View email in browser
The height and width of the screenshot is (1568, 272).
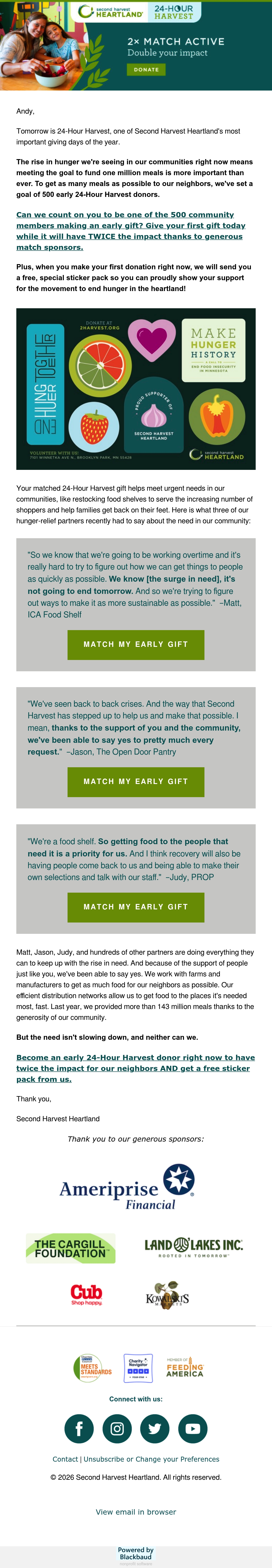click(136, 1512)
